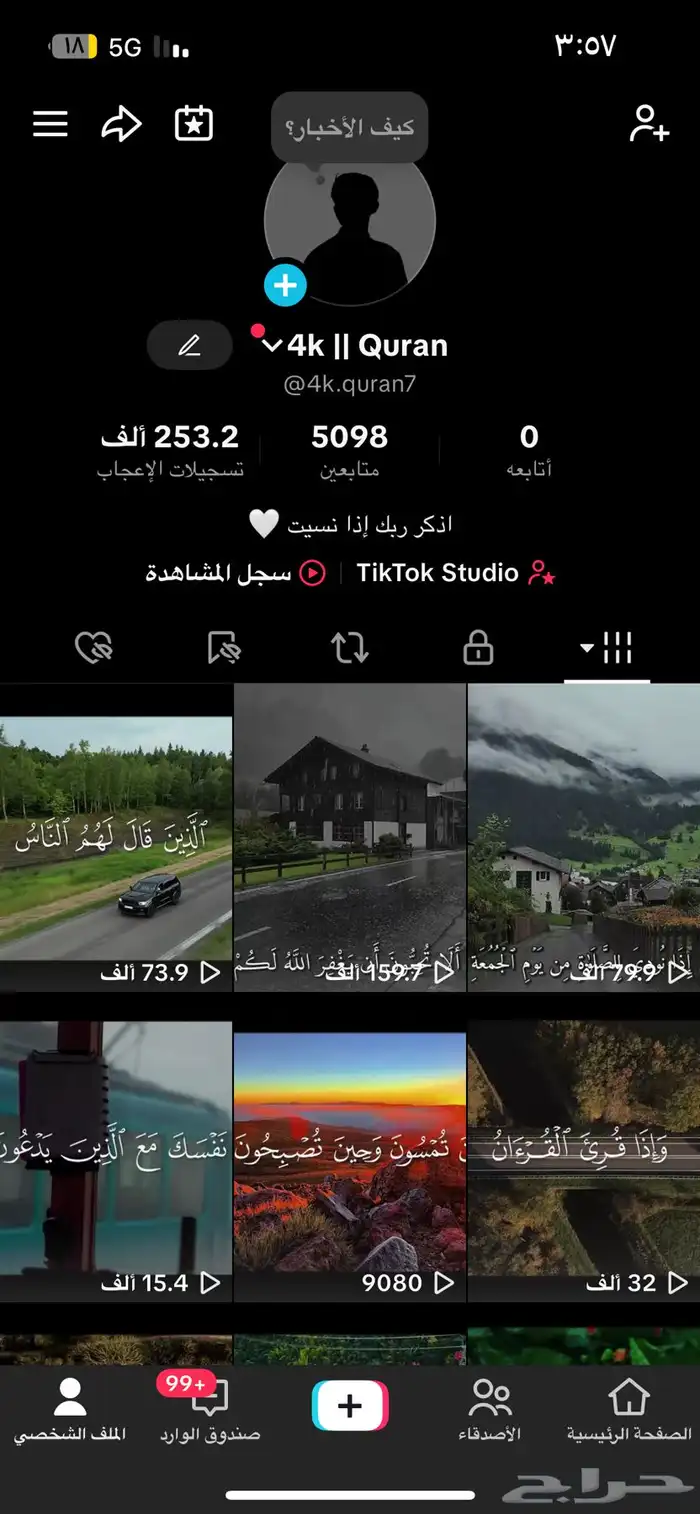
Task: Open the video with 159.7 ألف views
Action: click(x=349, y=835)
